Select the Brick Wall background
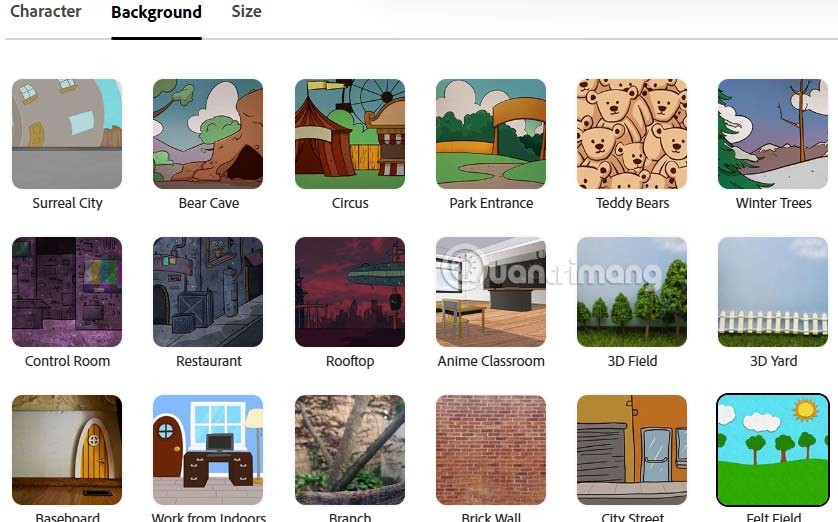The height and width of the screenshot is (522, 838). click(x=491, y=450)
